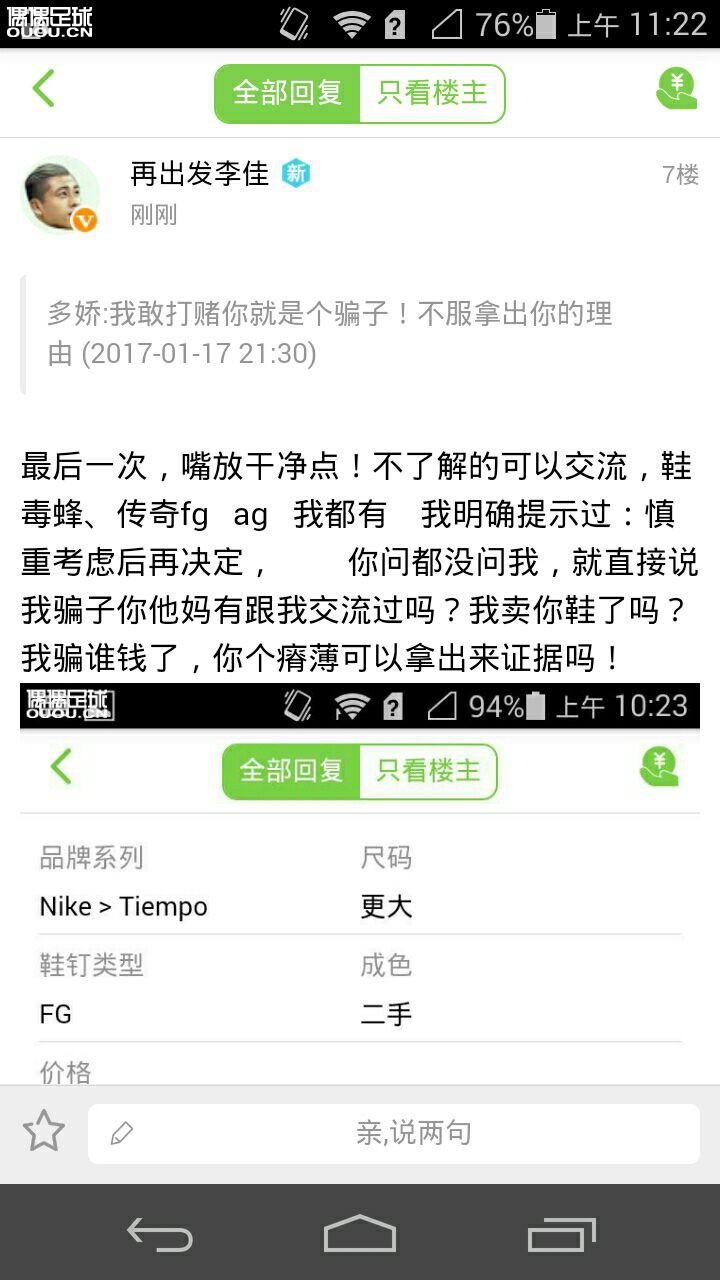
Task: Switch to 全部回复 tab
Action: (287, 93)
